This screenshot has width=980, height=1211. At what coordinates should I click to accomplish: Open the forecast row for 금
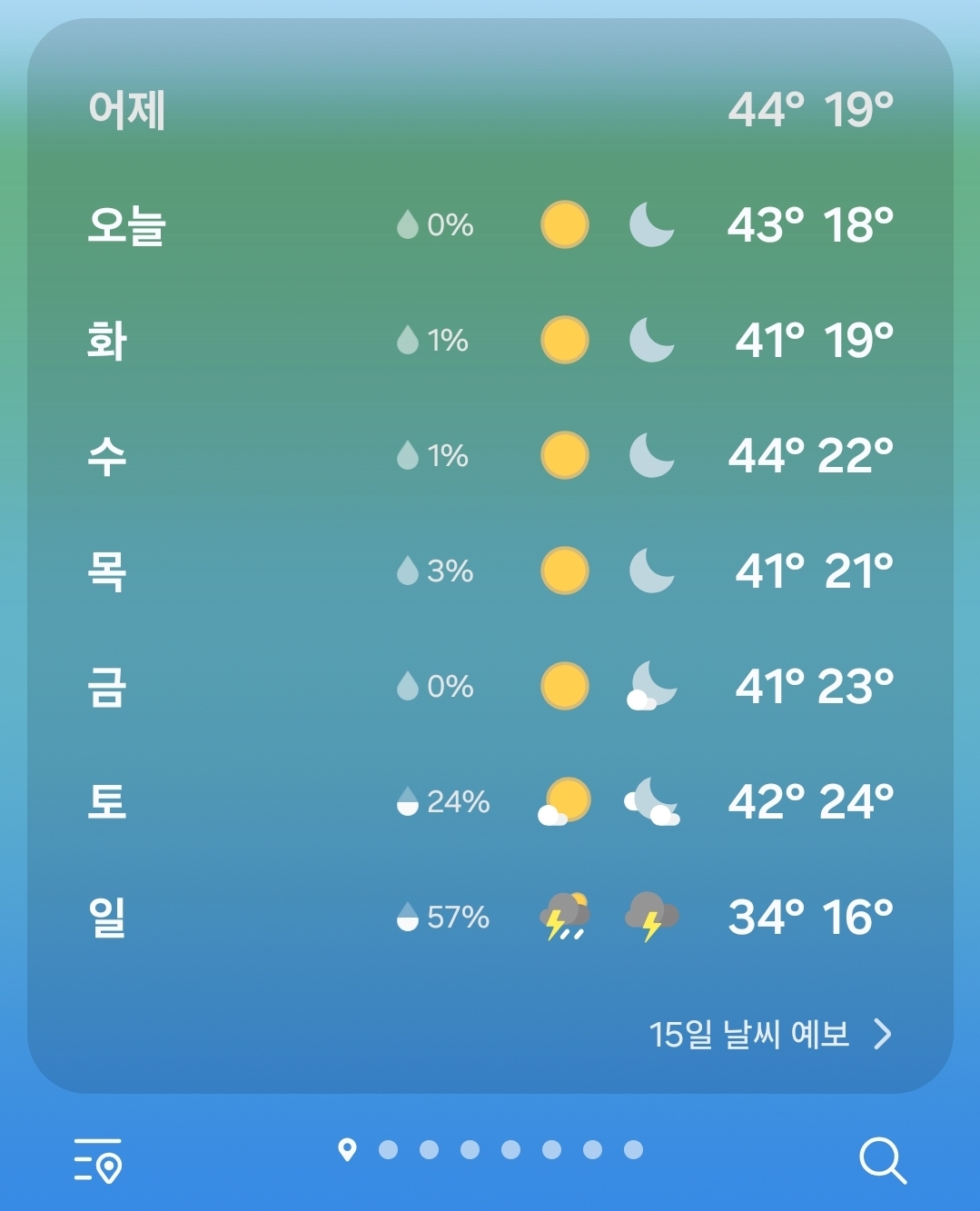click(490, 686)
